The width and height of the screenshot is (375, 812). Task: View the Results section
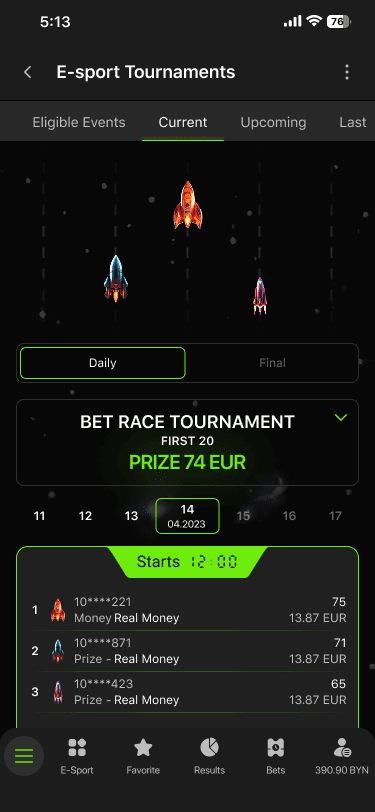tap(209, 756)
